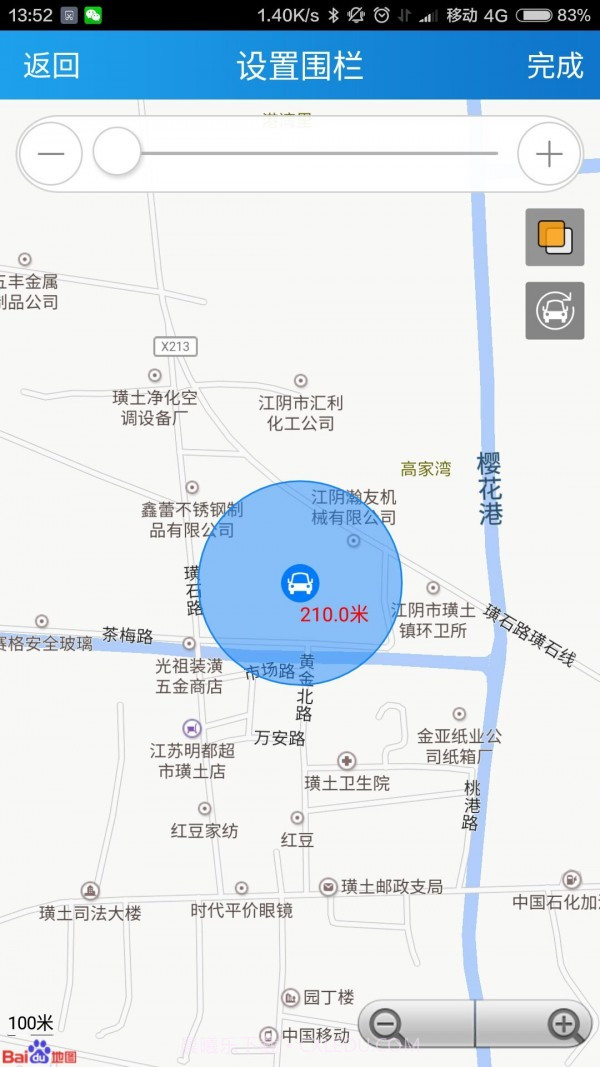Increase fence radius with plus button
This screenshot has width=600, height=1067.
pyautogui.click(x=549, y=154)
